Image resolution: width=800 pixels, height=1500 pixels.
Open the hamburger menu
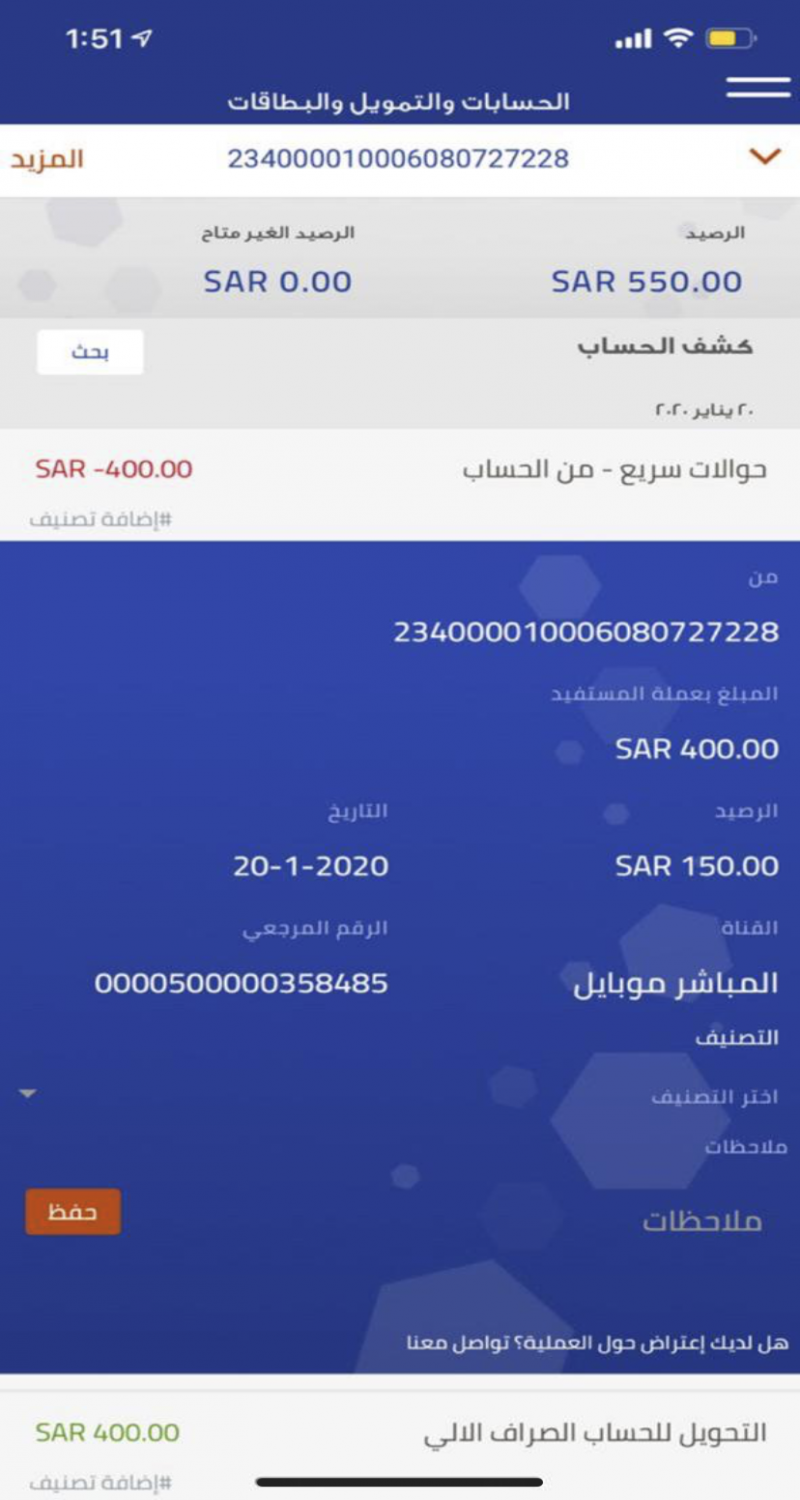tap(758, 86)
